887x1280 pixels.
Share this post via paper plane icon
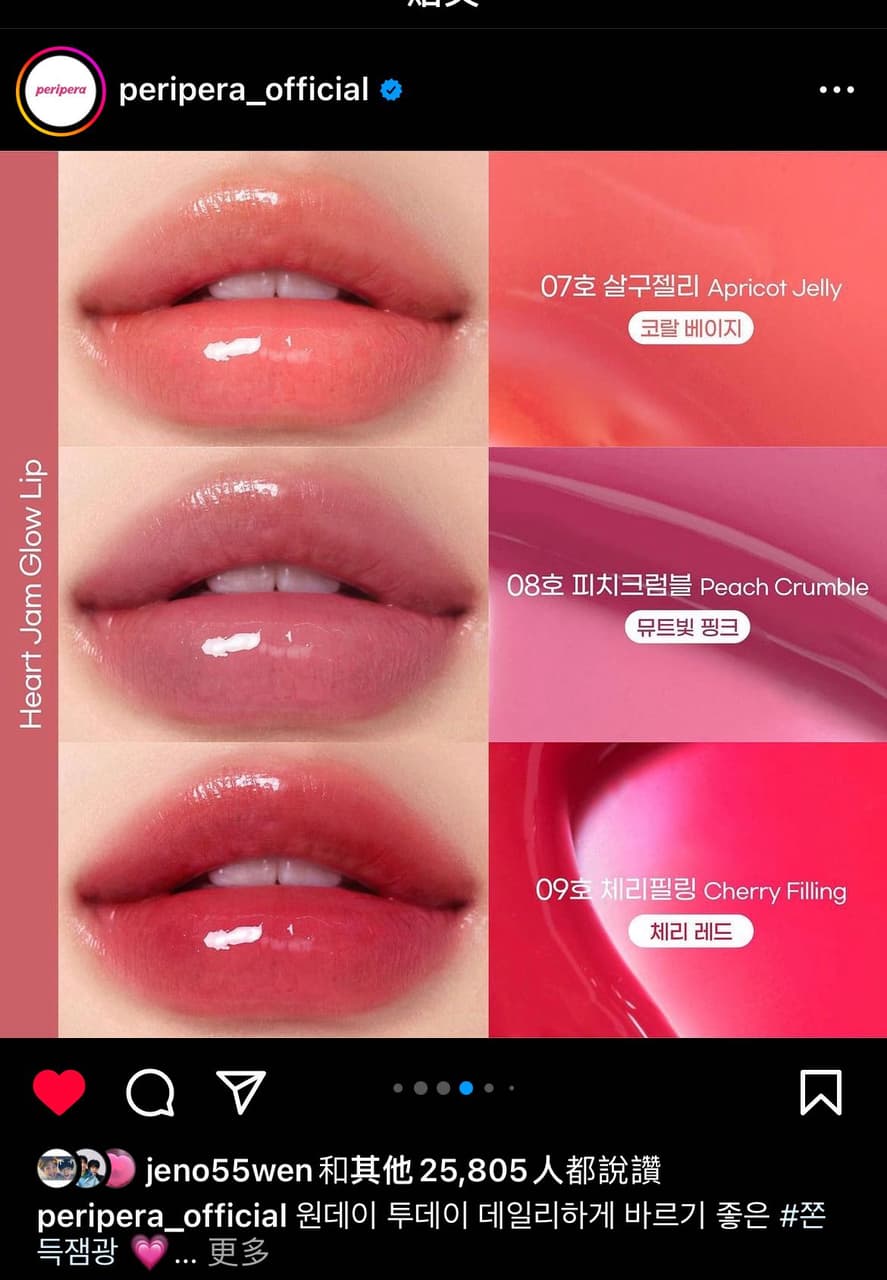(x=241, y=1092)
